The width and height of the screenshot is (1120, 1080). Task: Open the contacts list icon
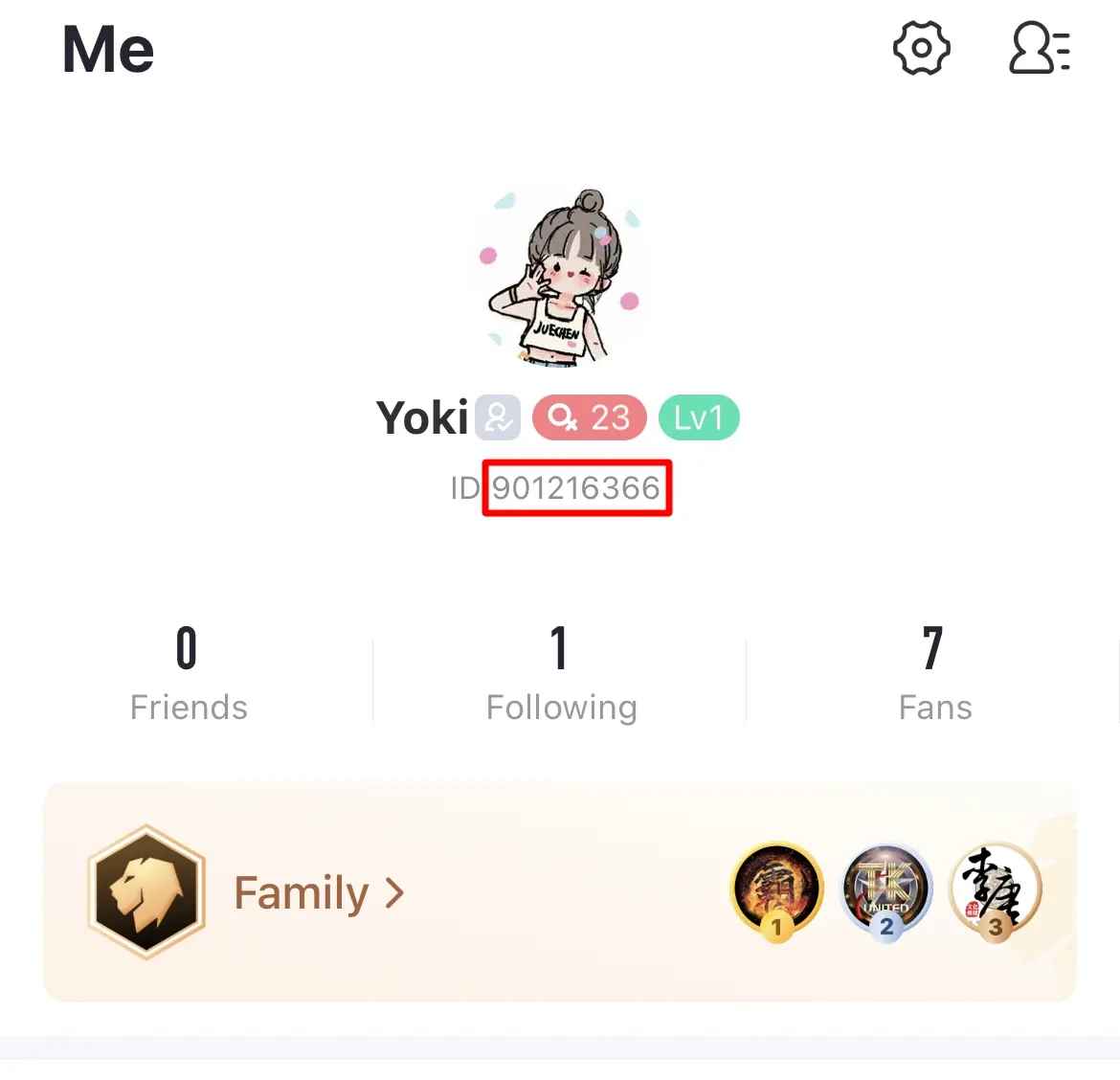click(x=1040, y=48)
